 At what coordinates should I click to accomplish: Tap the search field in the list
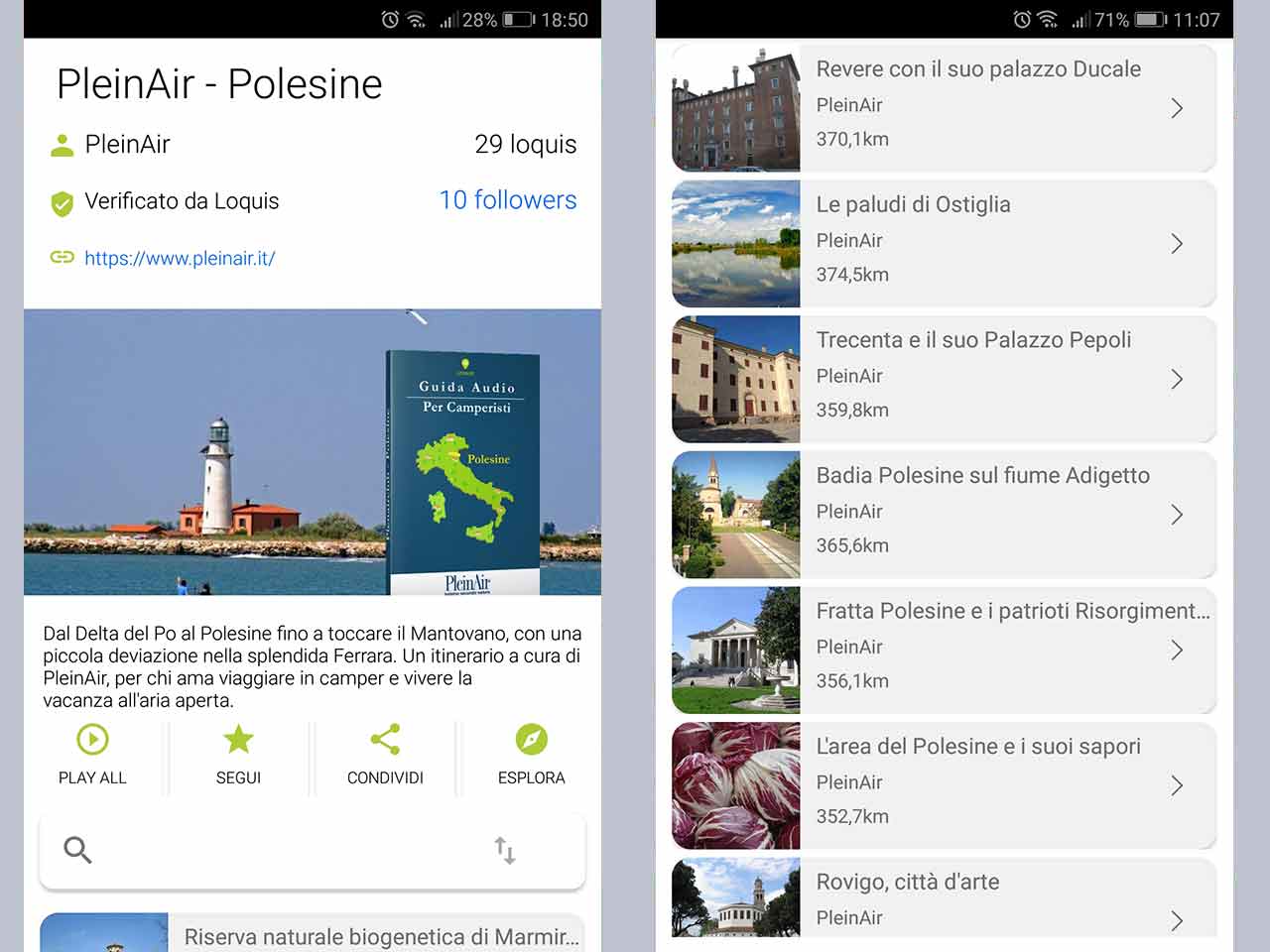point(278,850)
